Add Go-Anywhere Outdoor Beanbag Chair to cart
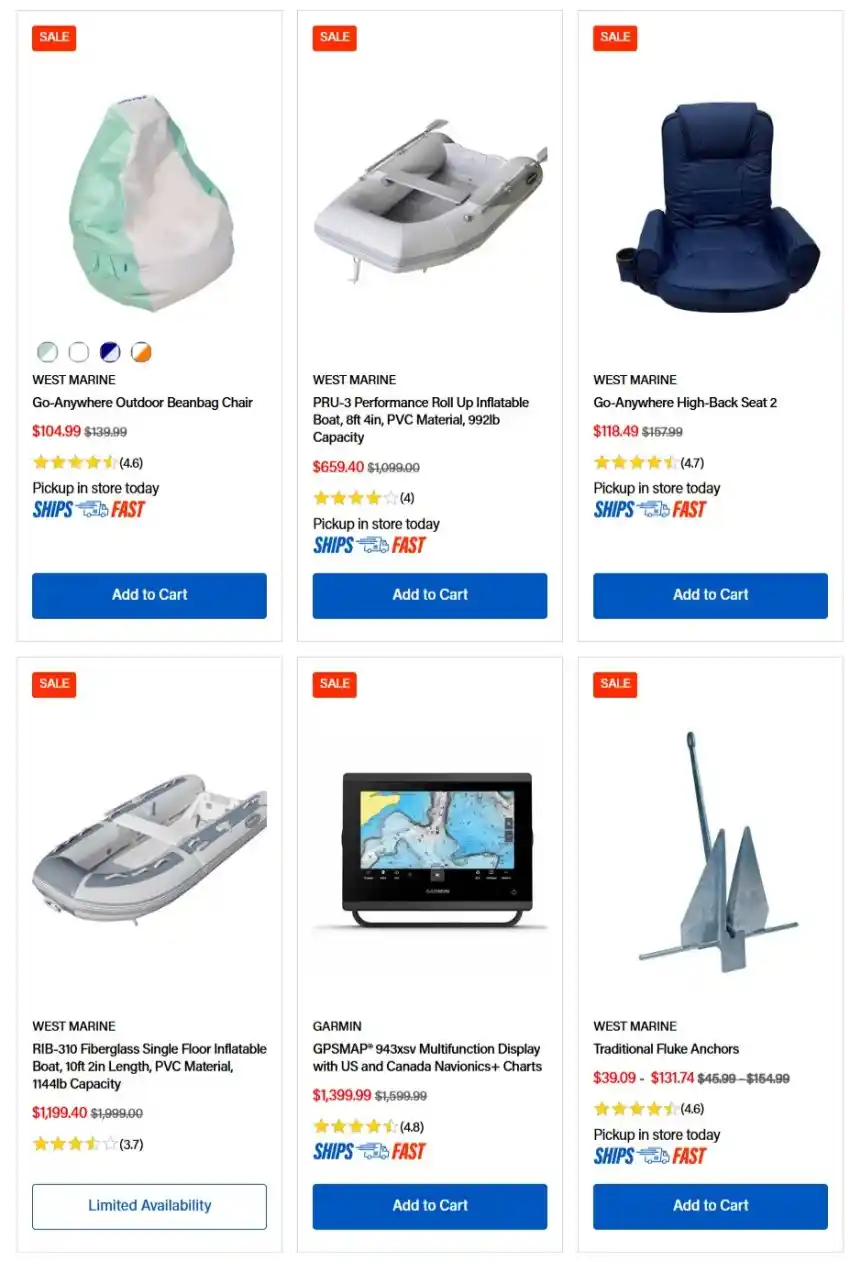This screenshot has height=1262, width=850. point(149,595)
